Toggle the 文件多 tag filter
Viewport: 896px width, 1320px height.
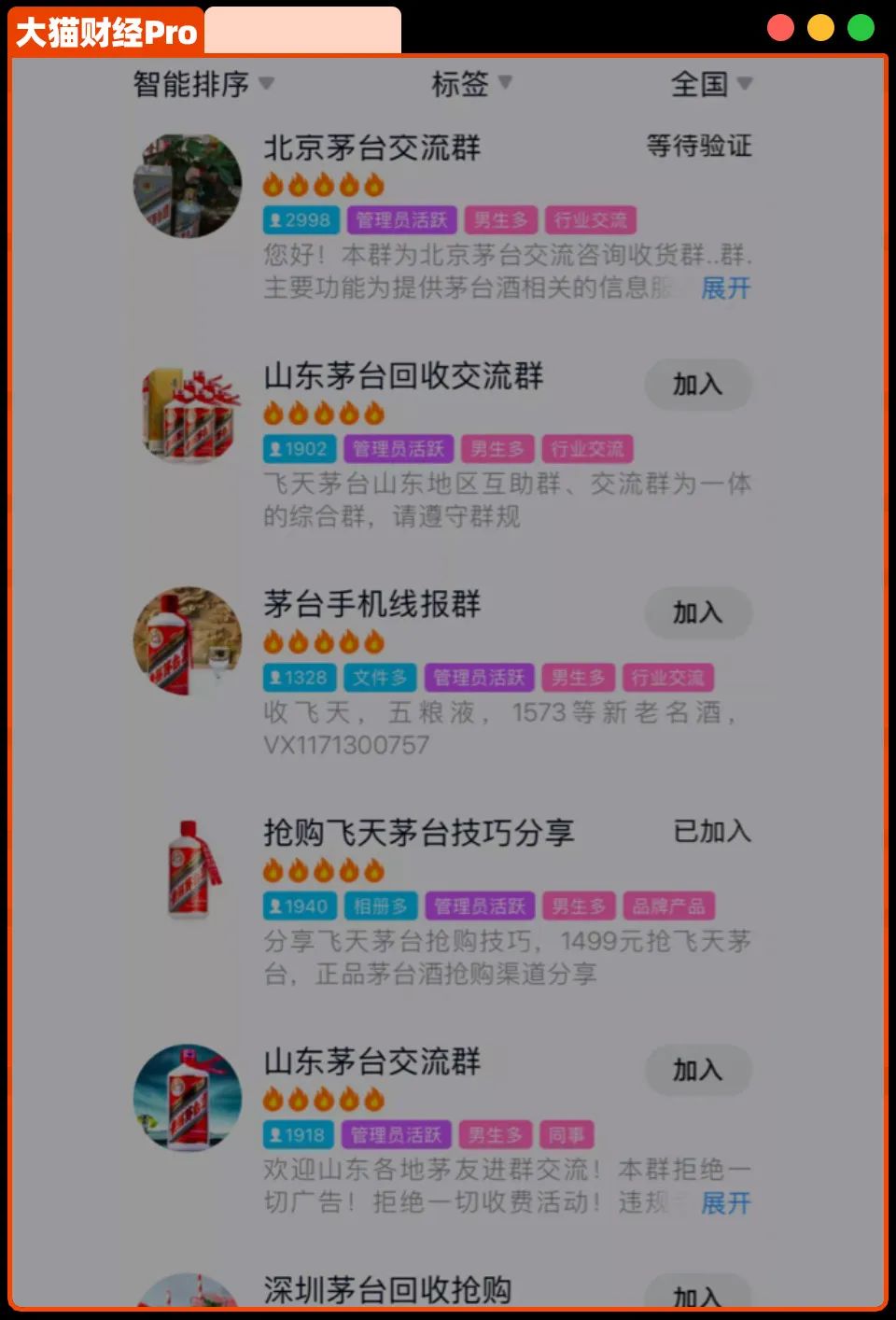tap(380, 678)
